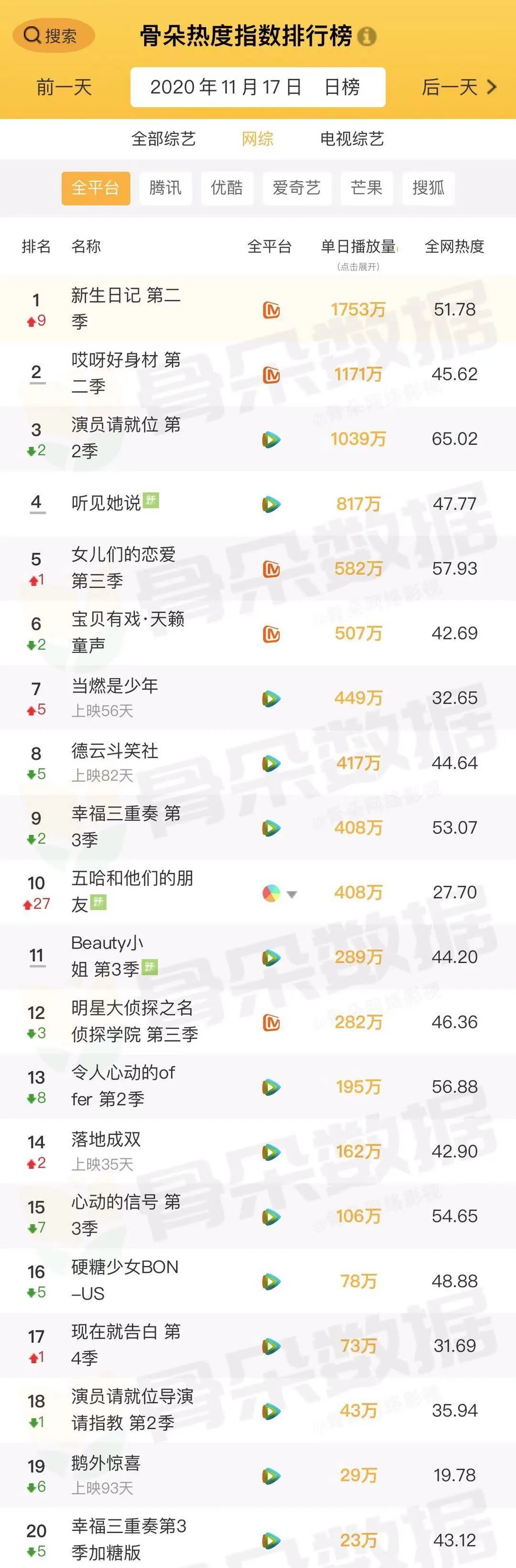Select the 爱奇艺 platform filter

pyautogui.click(x=296, y=188)
